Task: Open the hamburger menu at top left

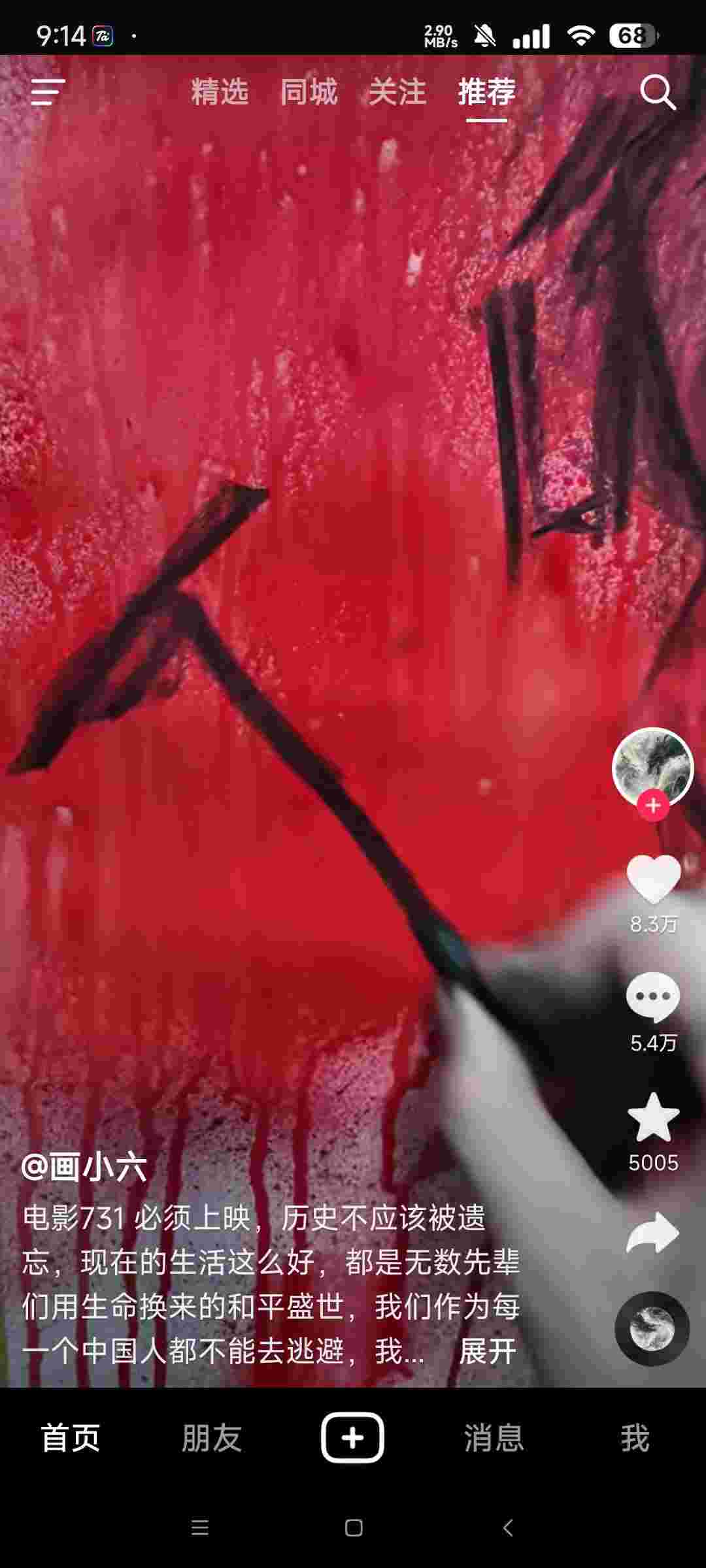Action: coord(48,92)
